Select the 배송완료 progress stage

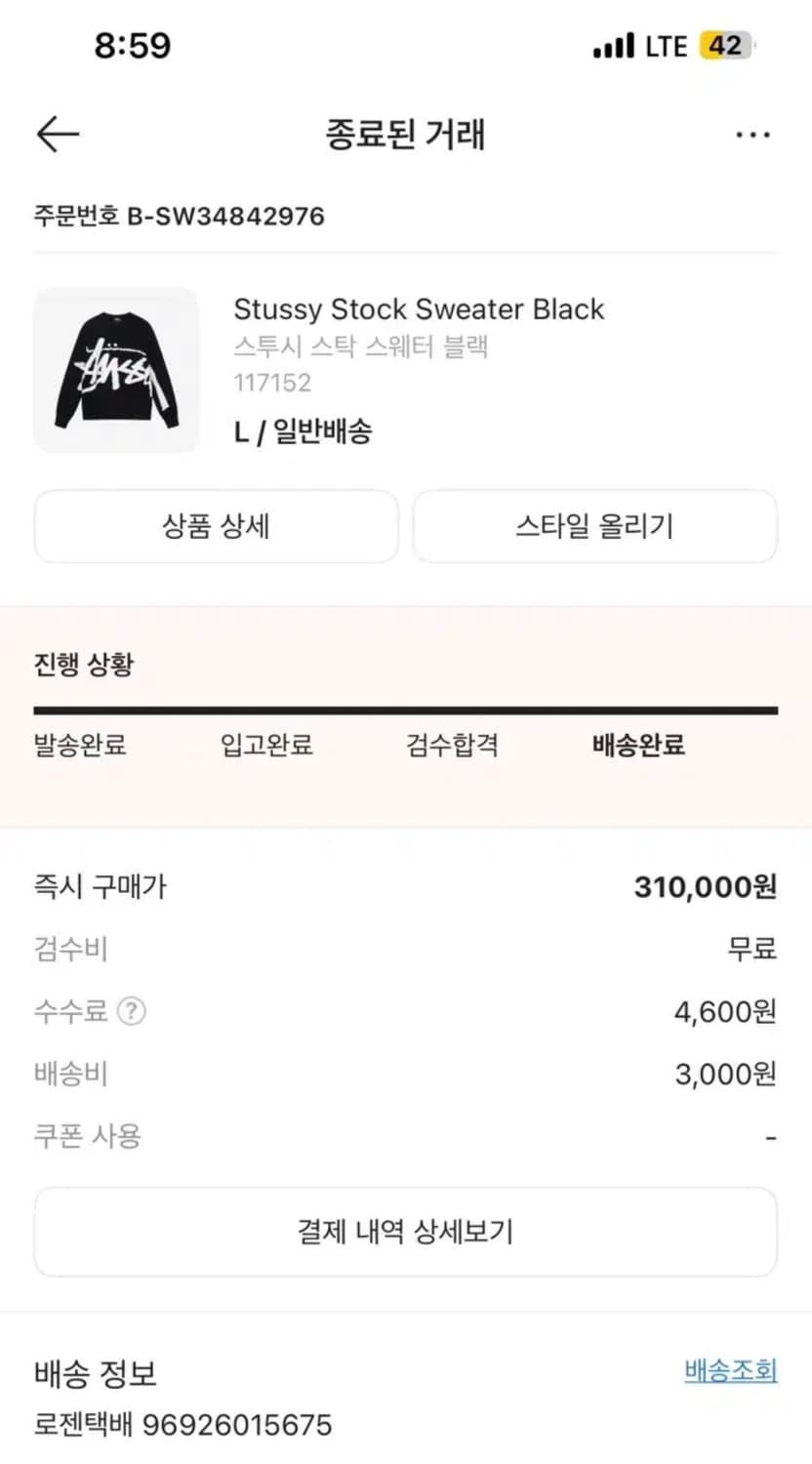636,746
